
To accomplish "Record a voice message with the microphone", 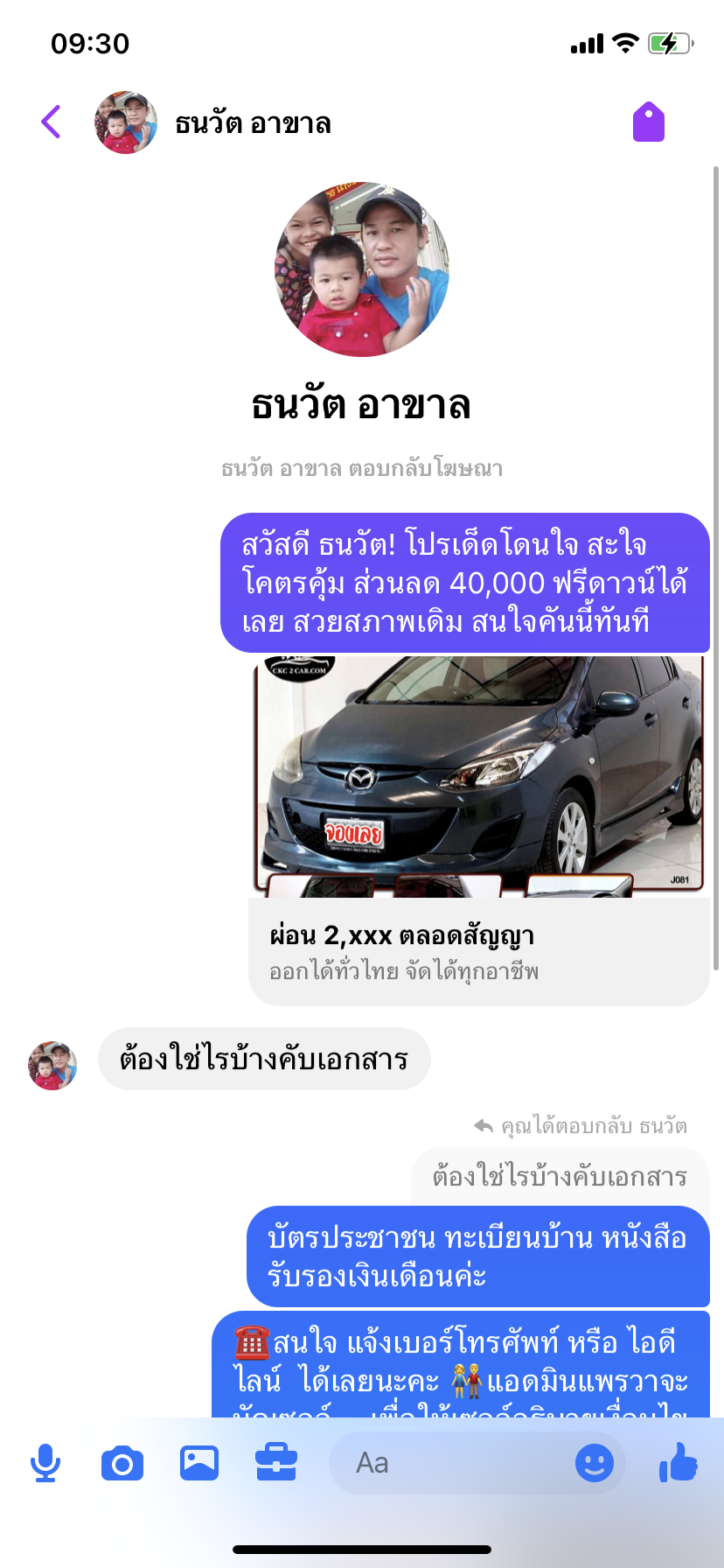I will 45,1463.
